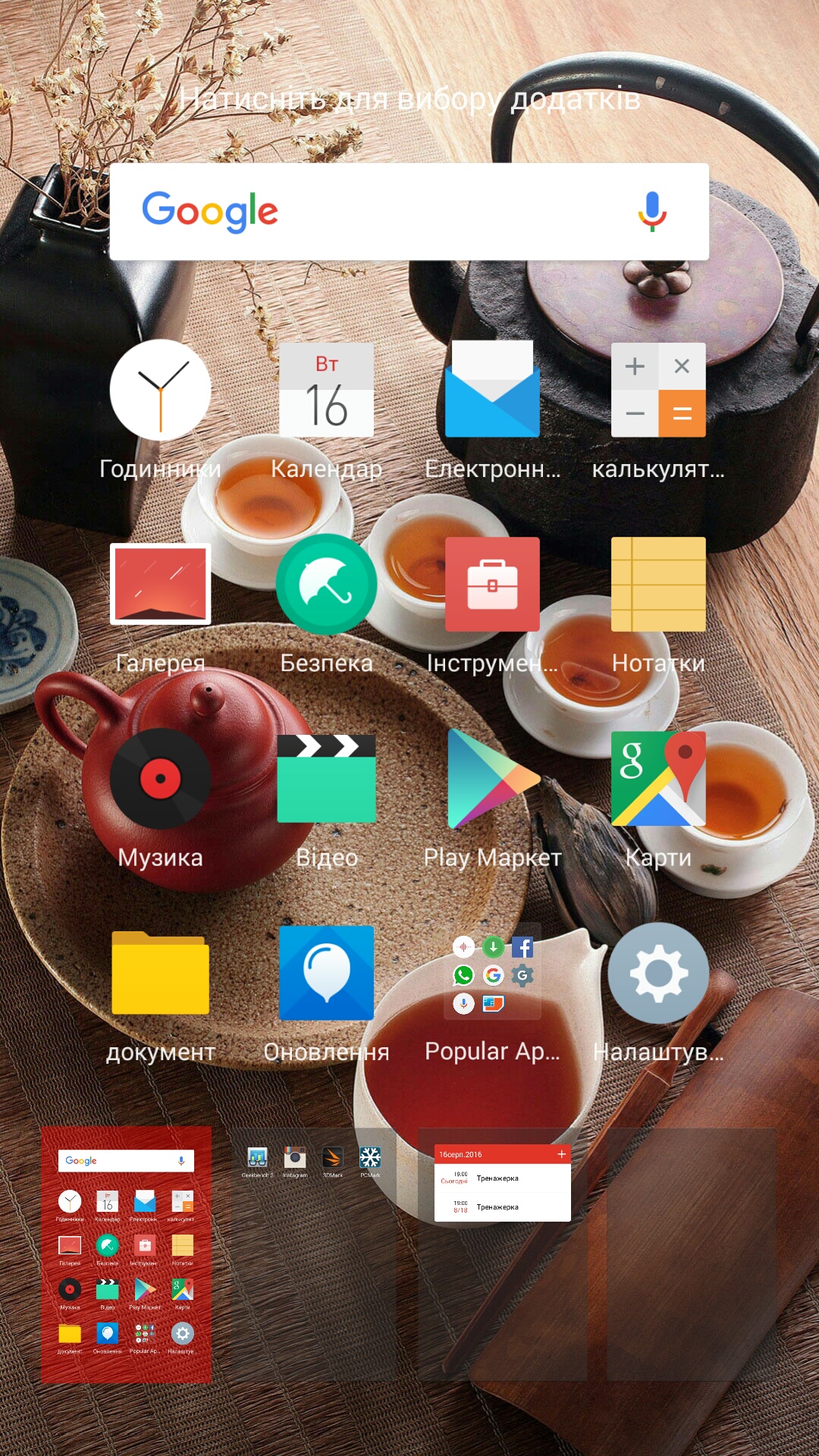Screen dimensions: 819x1456
Task: Open the документ file manager
Action: pos(160,973)
